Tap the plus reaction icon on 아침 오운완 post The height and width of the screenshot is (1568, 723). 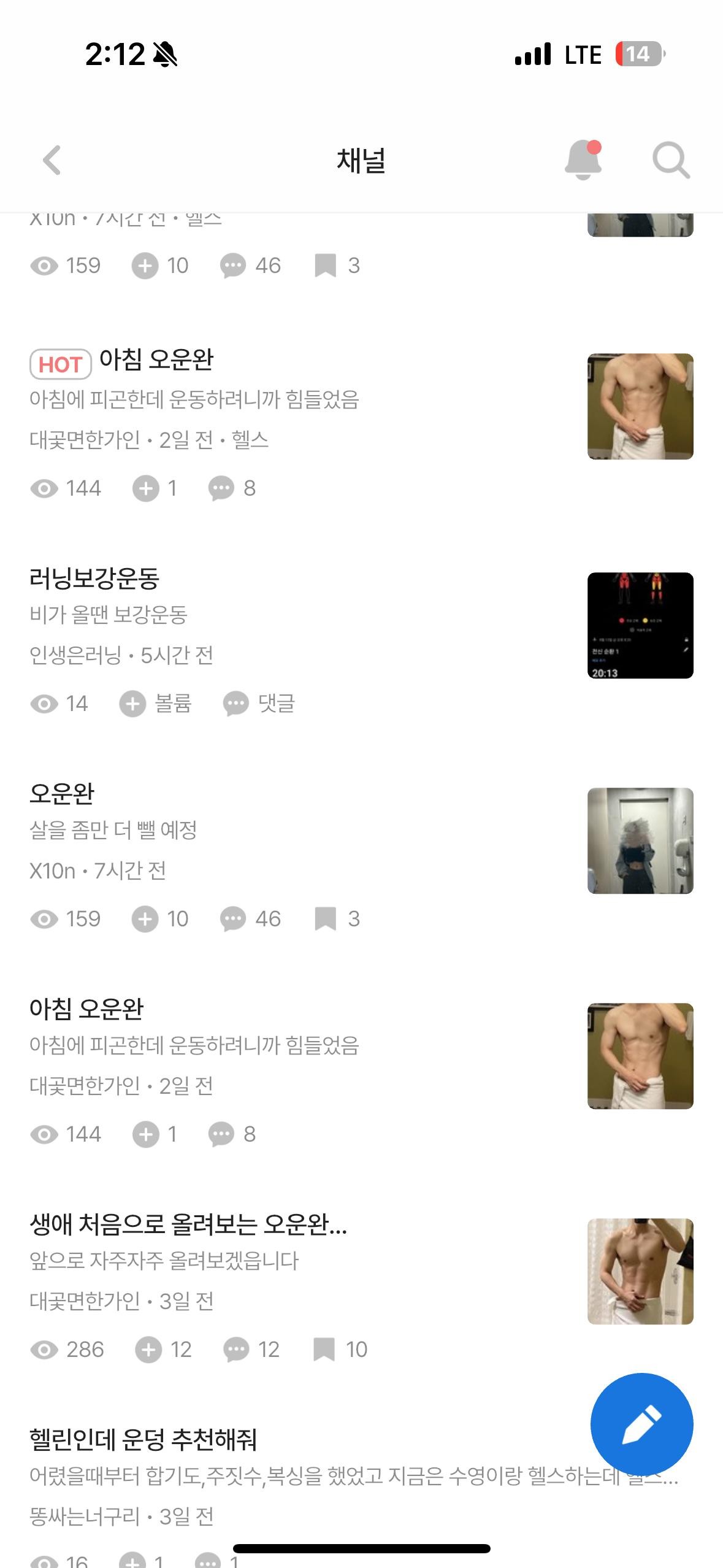click(147, 487)
